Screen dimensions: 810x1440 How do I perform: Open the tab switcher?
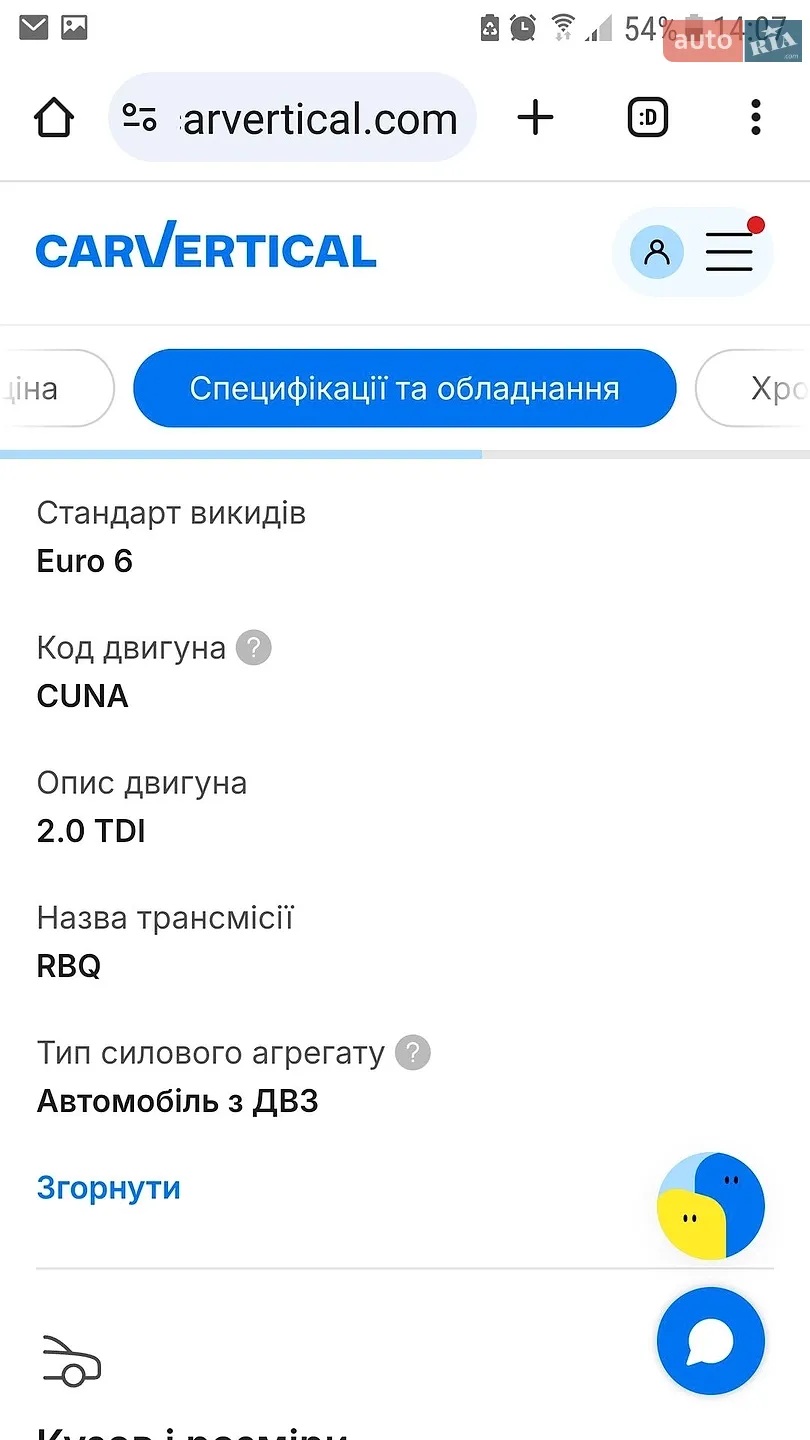(x=648, y=119)
